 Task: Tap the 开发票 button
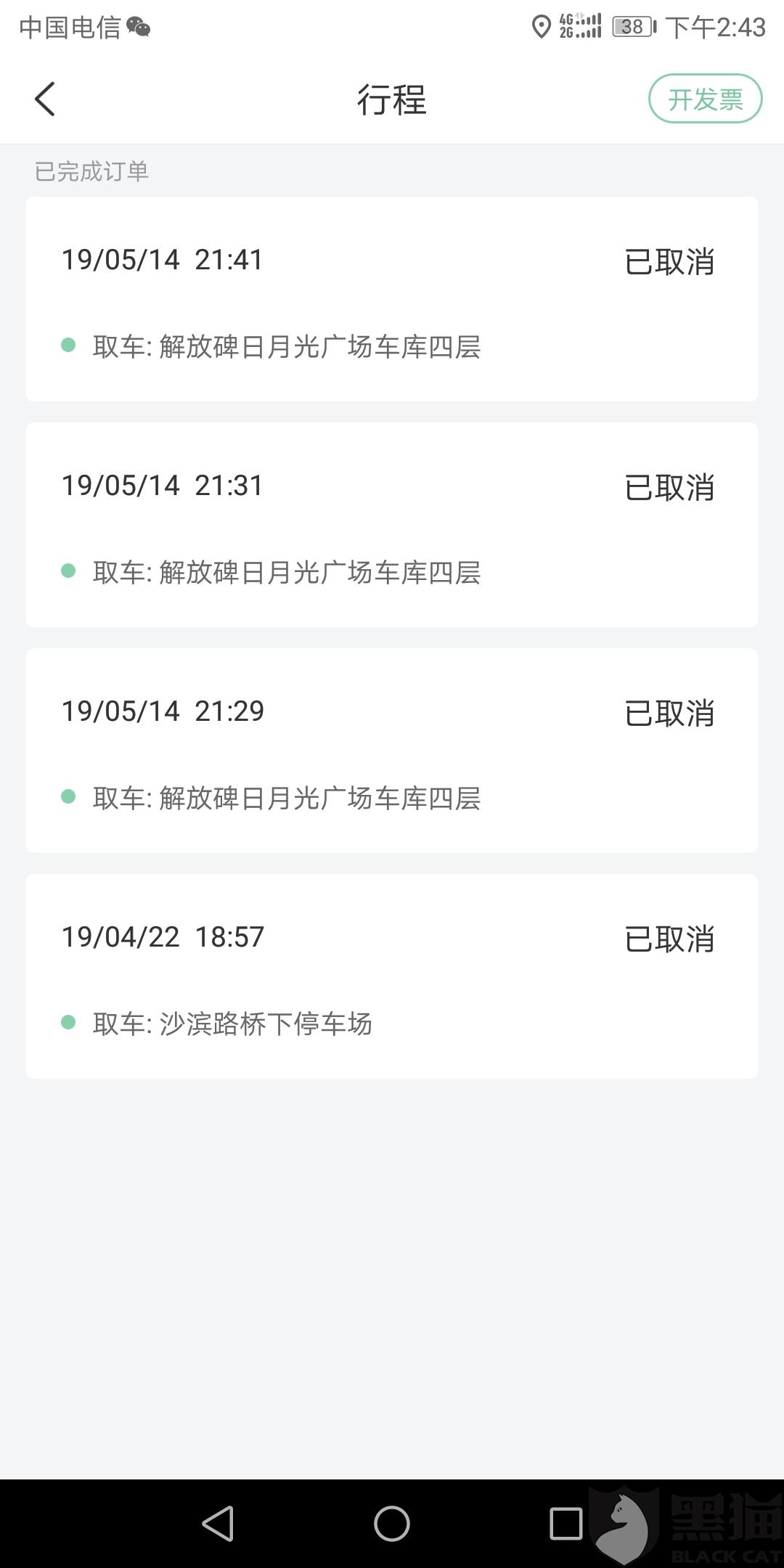(705, 99)
